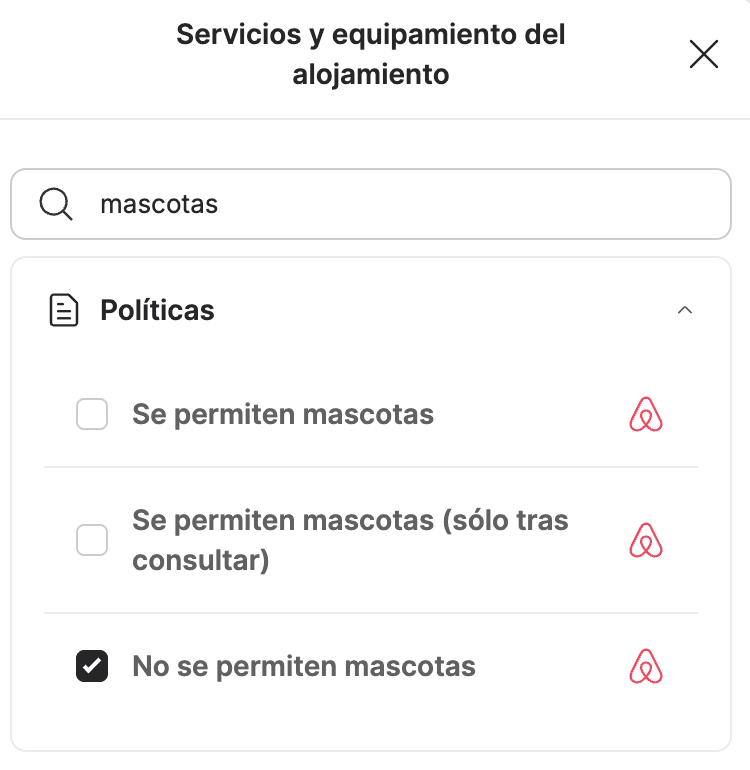Screen dimensions: 750x770
Task: Collapse the Políticas section
Action: click(685, 310)
